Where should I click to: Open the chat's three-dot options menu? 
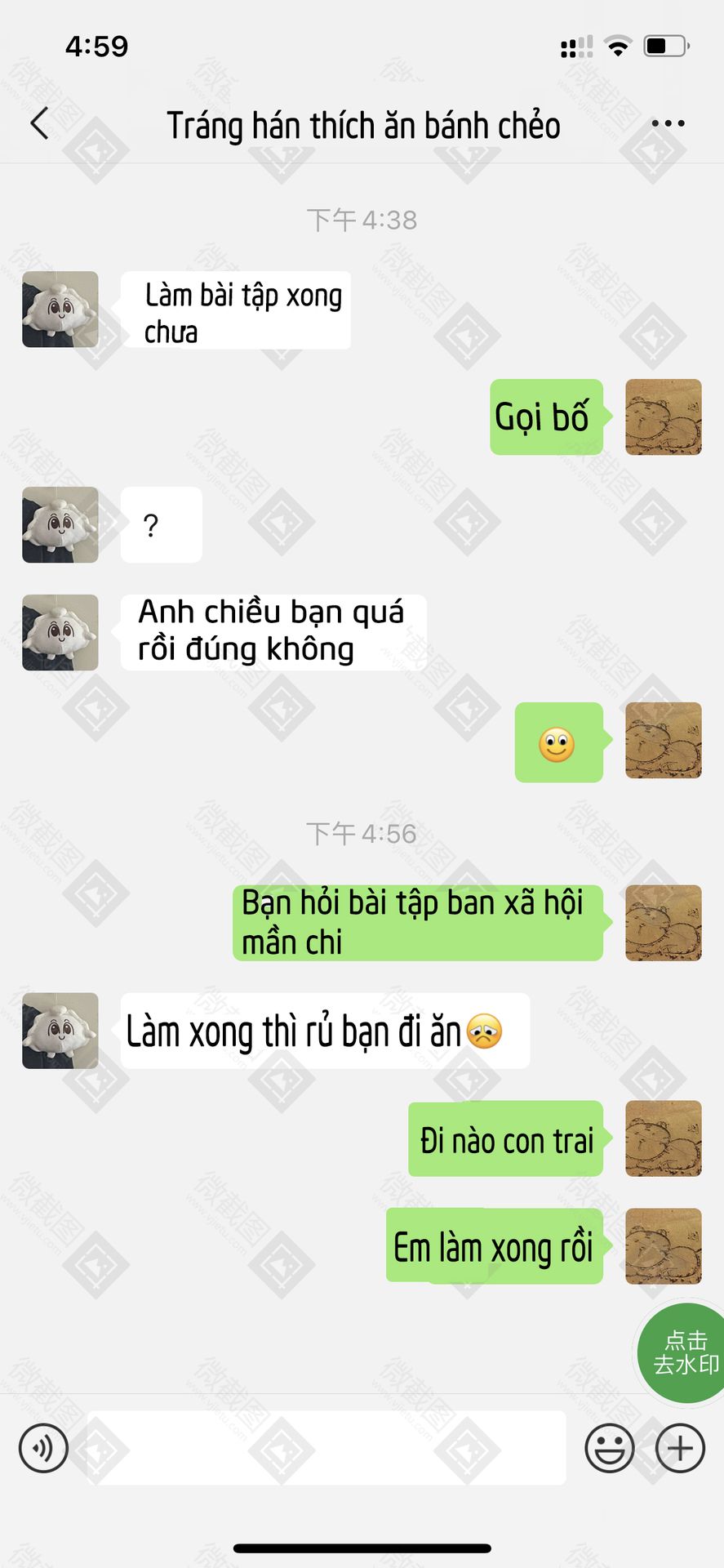coord(668,124)
